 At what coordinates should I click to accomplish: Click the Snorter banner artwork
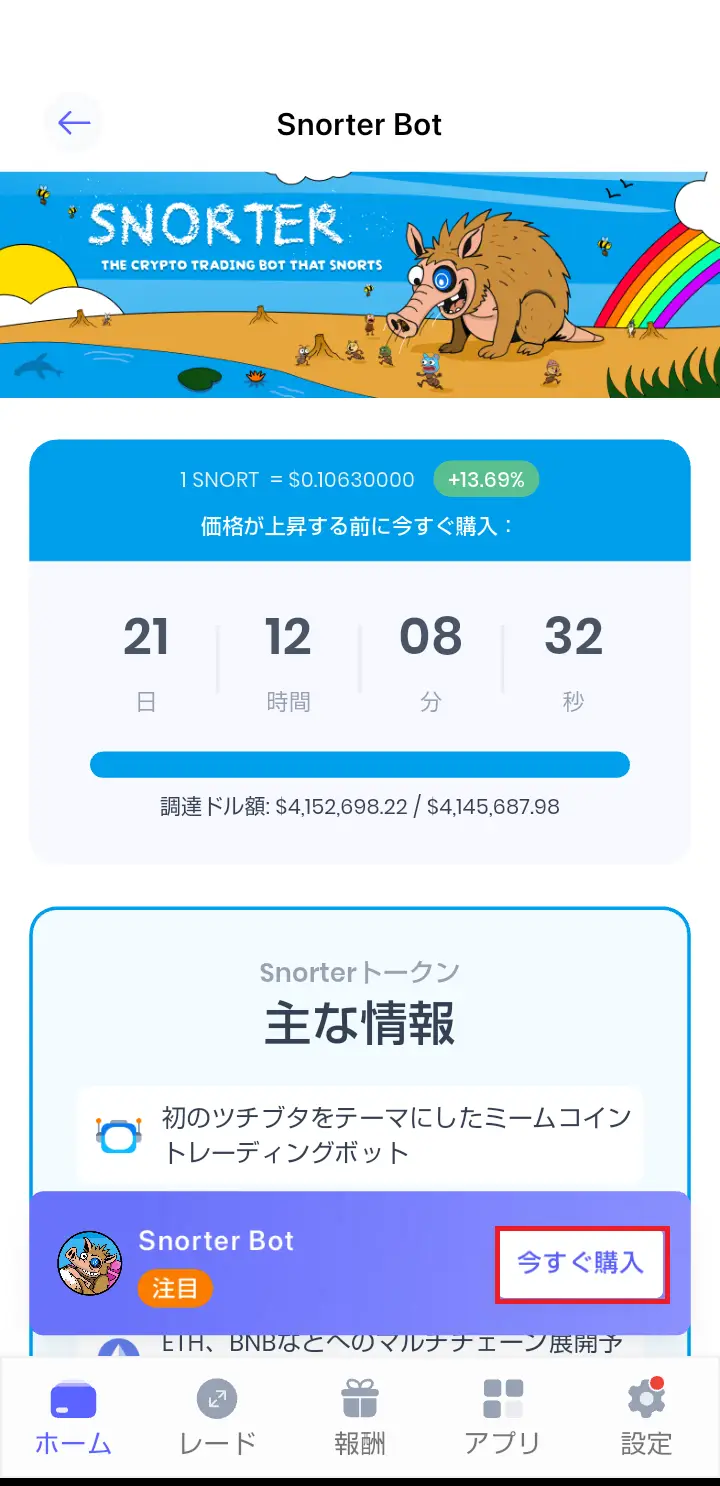[x=359, y=283]
